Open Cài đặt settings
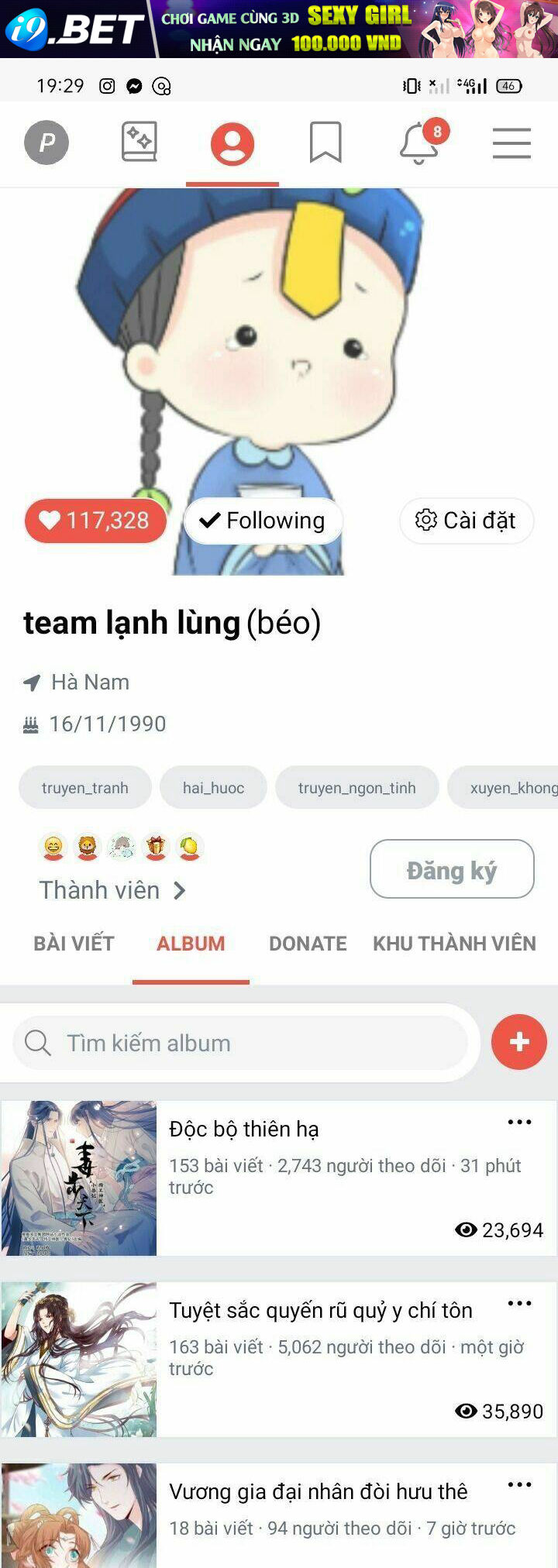 466,521
